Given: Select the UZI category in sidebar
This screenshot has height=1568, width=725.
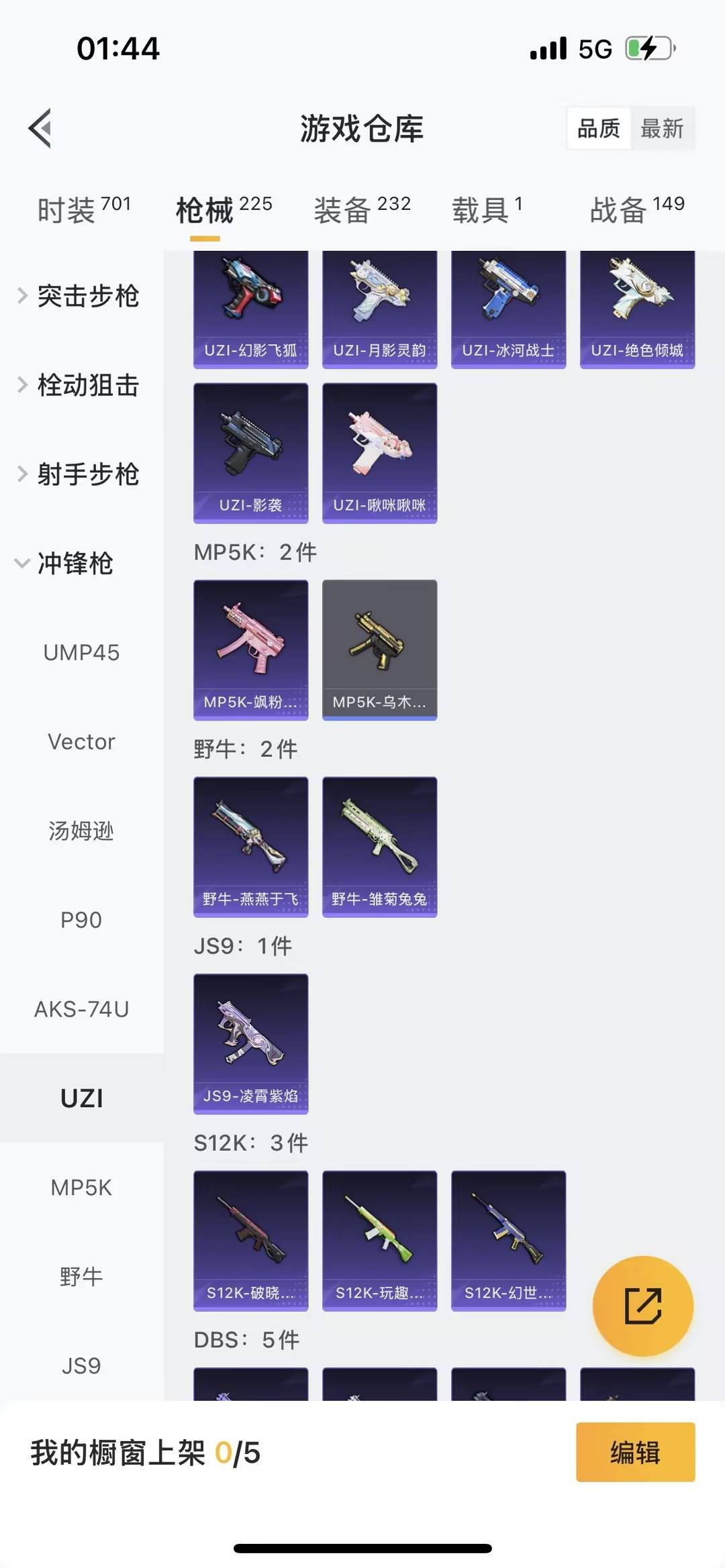Looking at the screenshot, I should (82, 1098).
